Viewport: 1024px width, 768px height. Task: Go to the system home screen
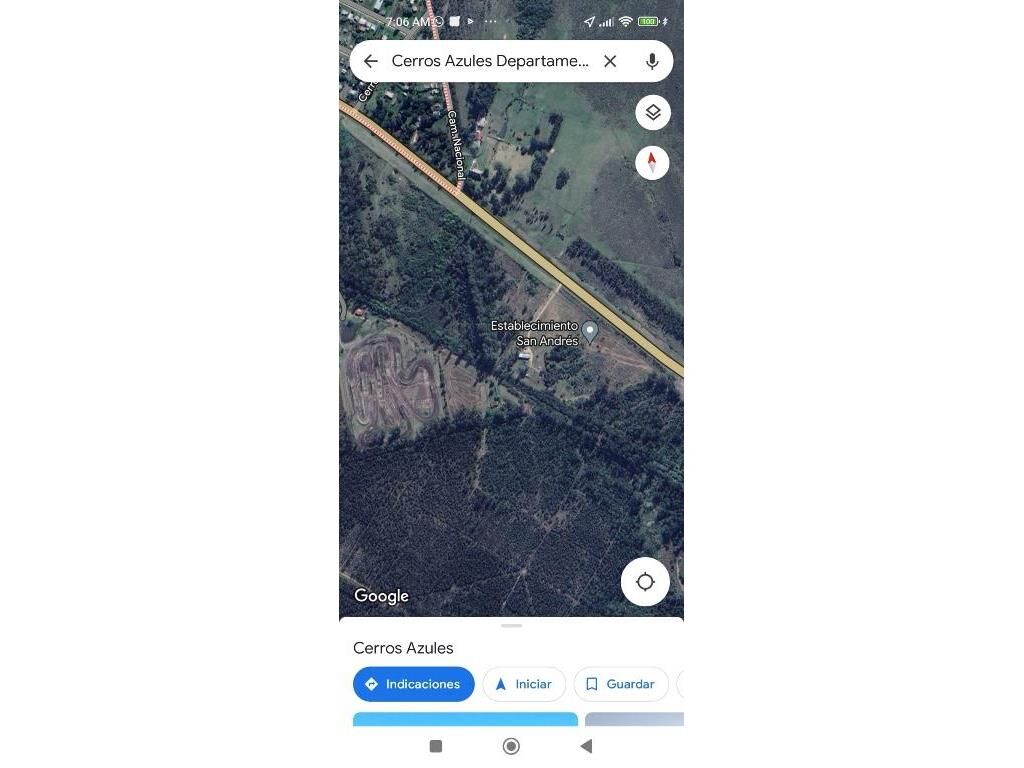coord(511,746)
